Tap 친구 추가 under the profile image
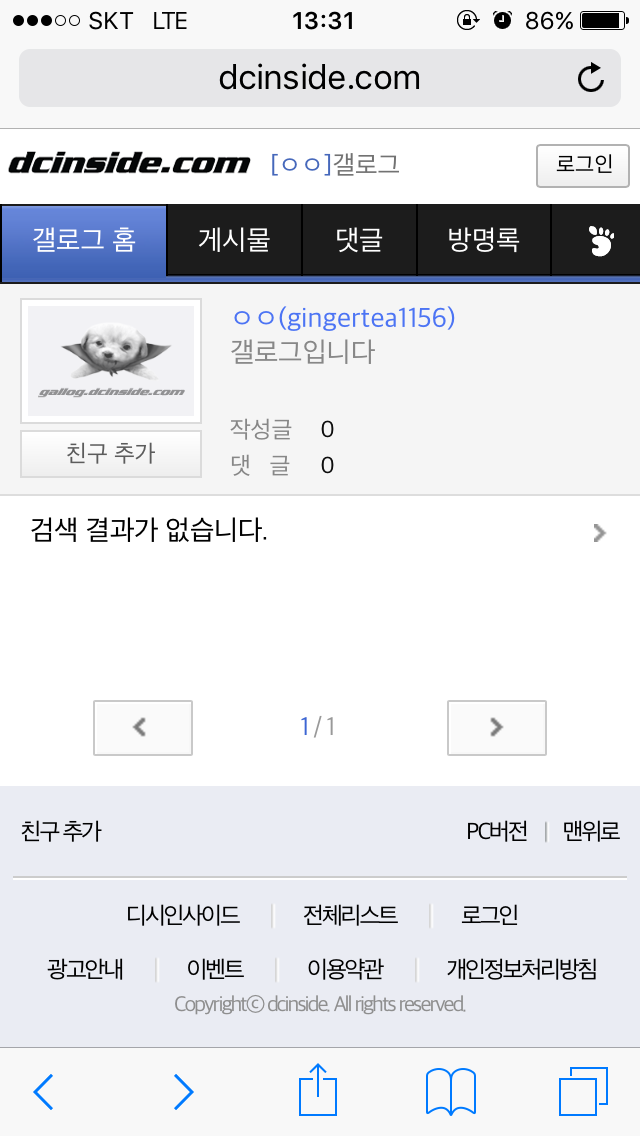This screenshot has width=640, height=1136. pyautogui.click(x=111, y=454)
